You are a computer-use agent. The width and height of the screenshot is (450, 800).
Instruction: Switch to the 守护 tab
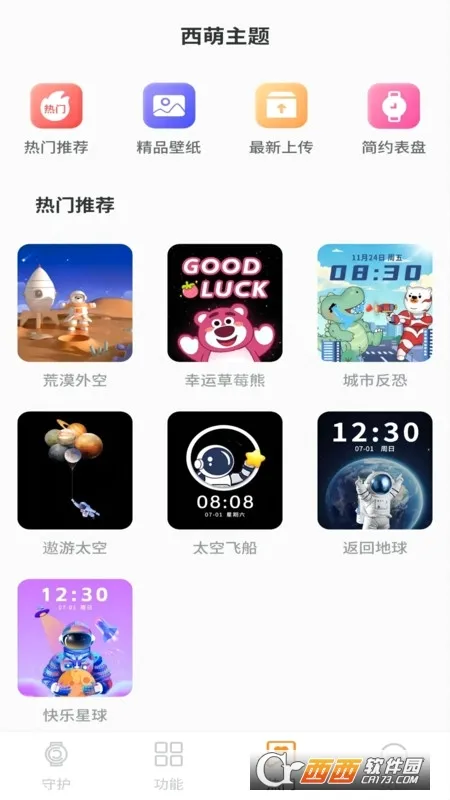(x=56, y=765)
